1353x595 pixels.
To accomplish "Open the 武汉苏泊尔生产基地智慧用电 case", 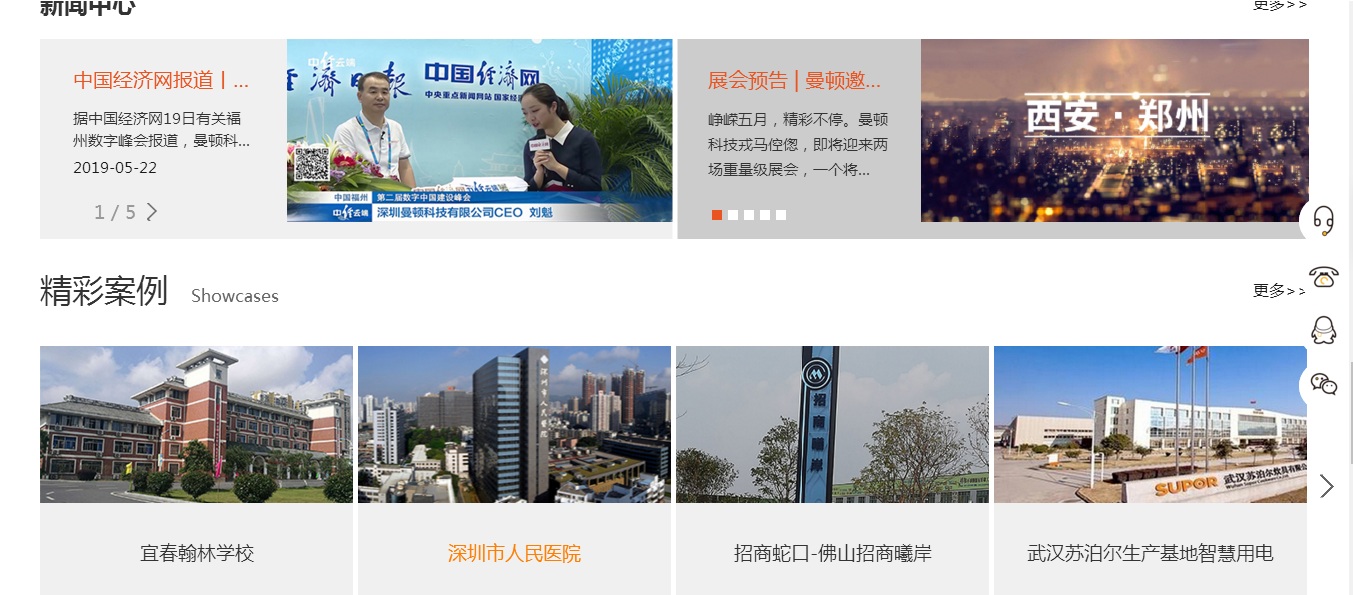I will [1150, 553].
